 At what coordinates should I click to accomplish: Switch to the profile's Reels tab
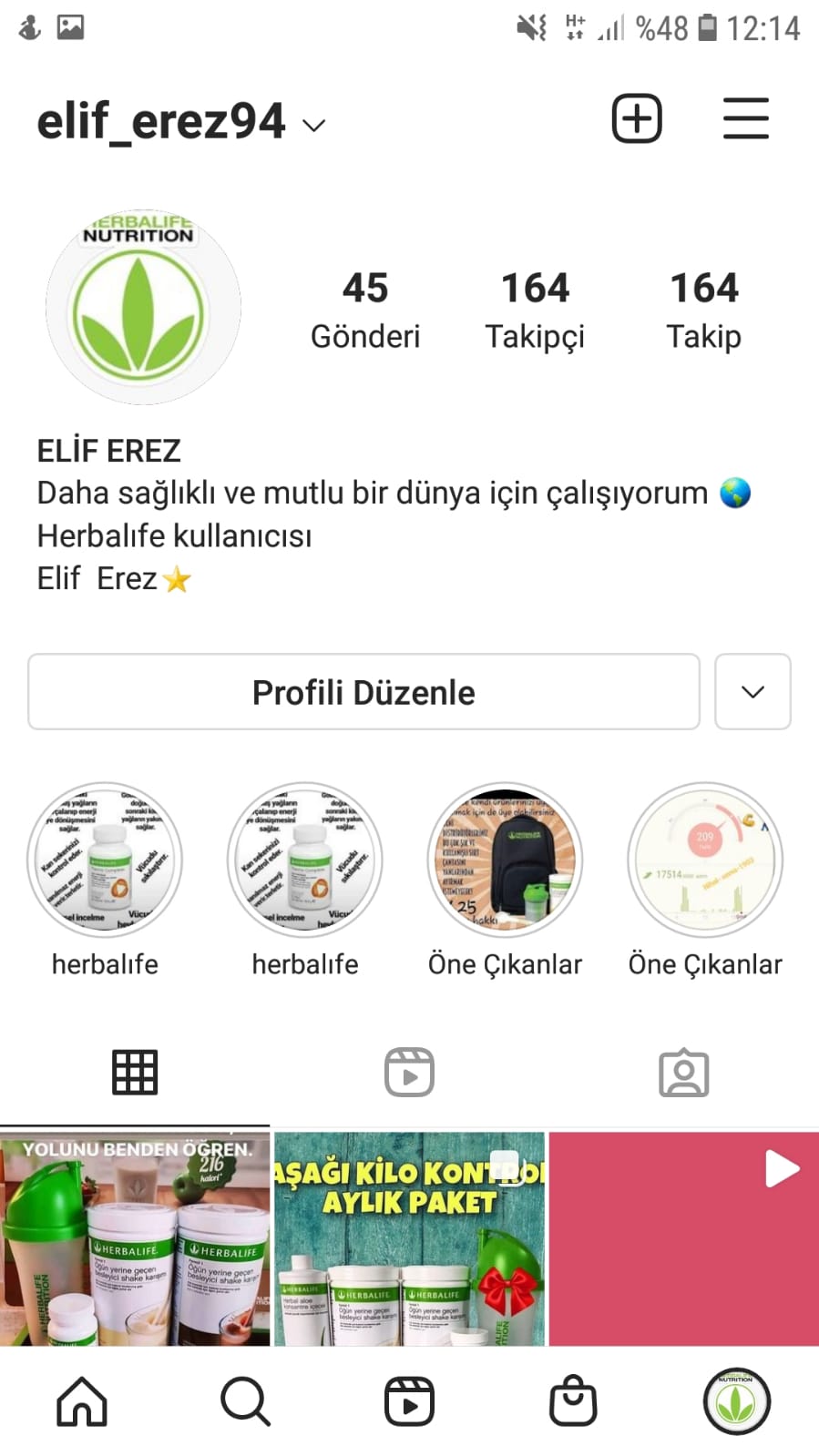pos(409,1073)
